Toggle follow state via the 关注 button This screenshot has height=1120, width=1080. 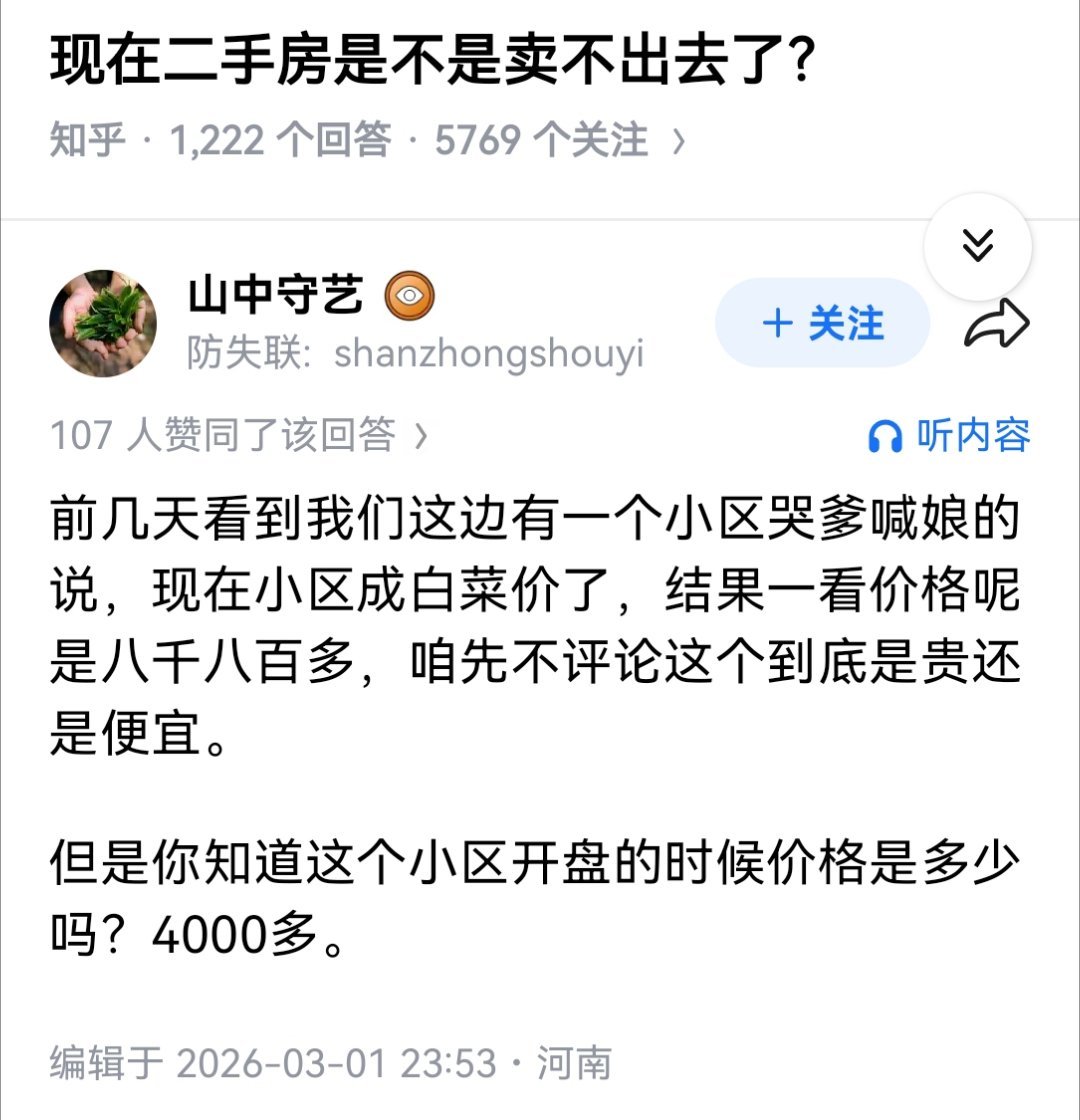822,322
